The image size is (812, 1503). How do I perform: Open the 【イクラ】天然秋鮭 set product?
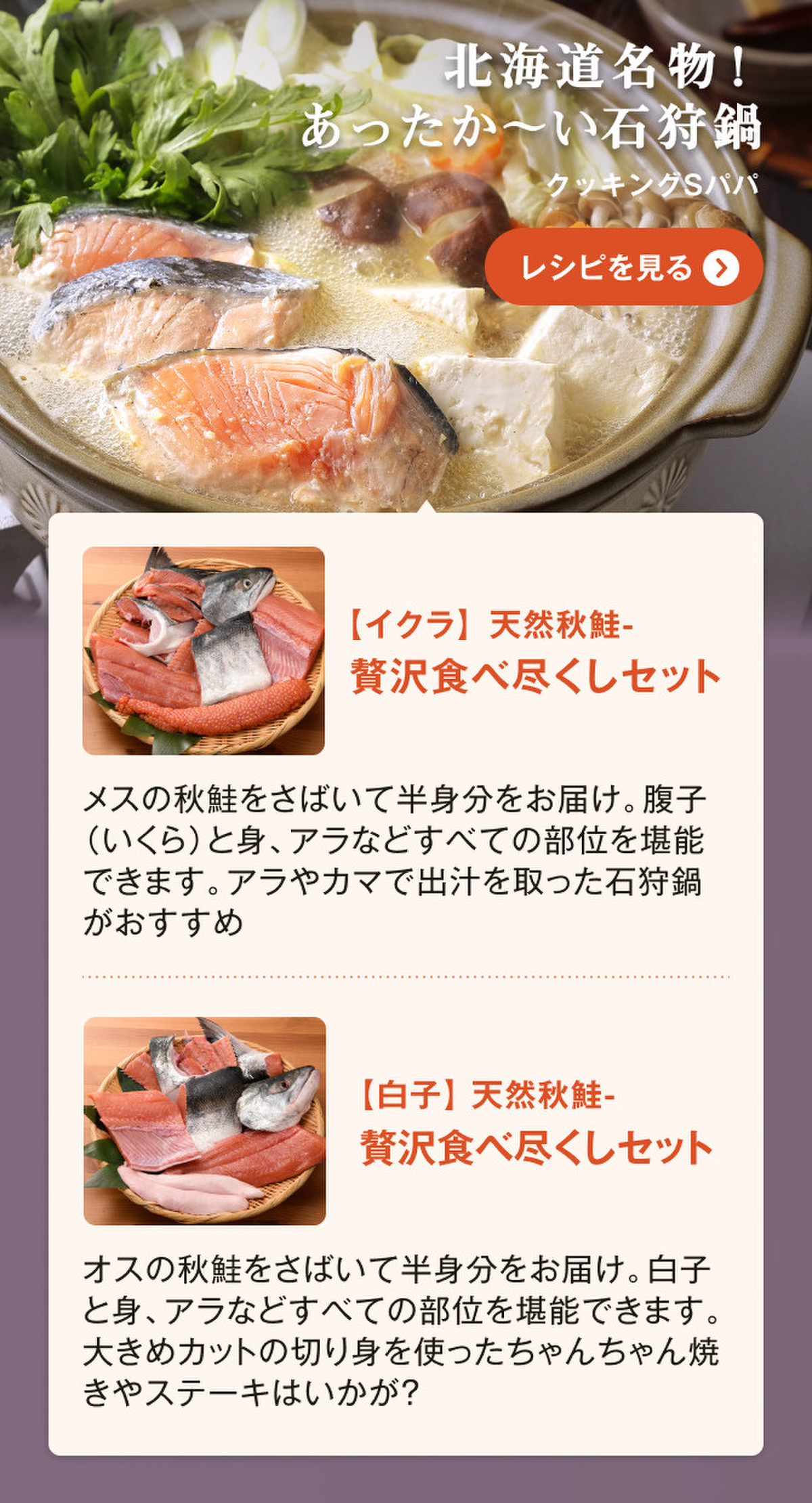(533, 652)
